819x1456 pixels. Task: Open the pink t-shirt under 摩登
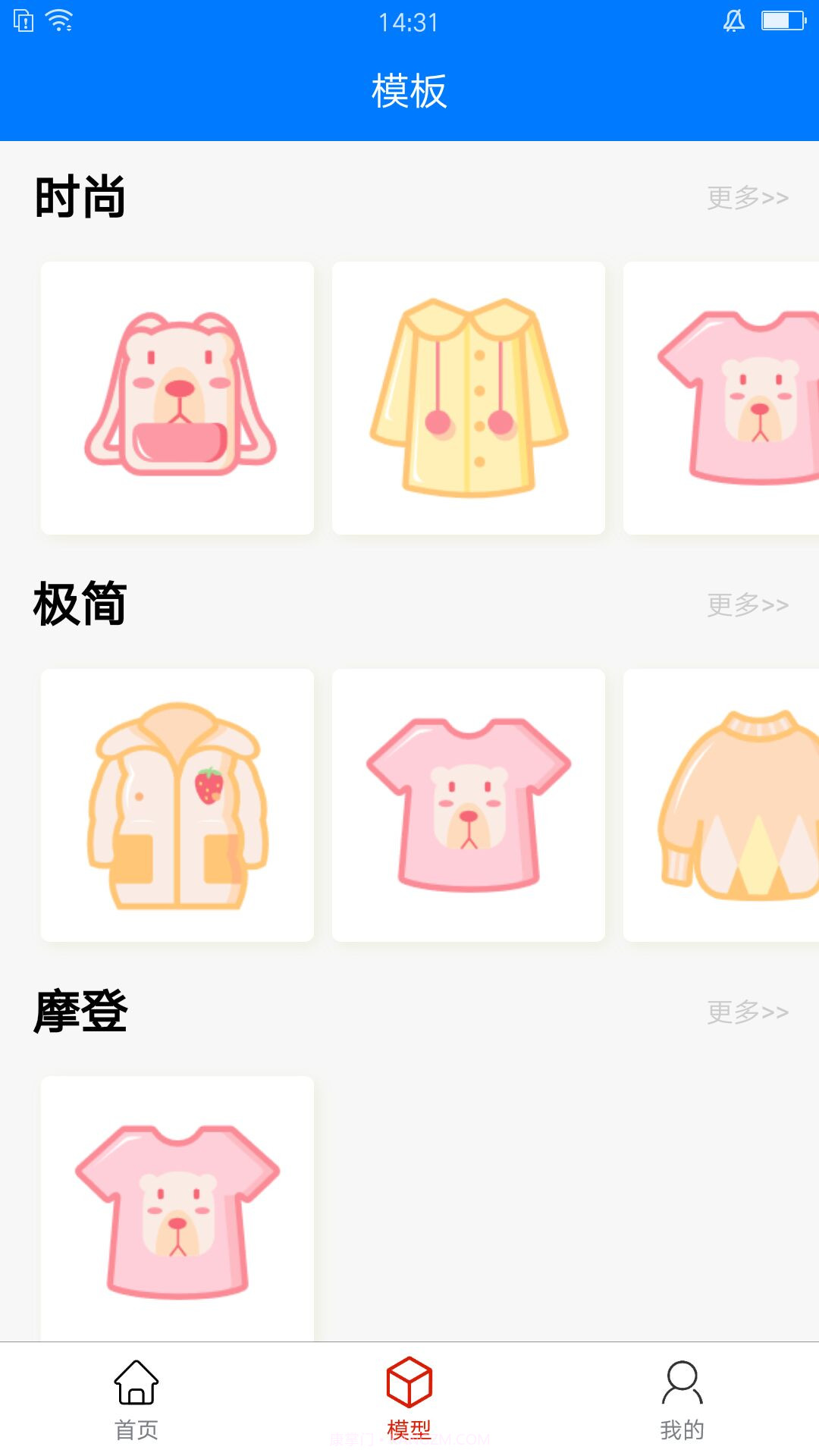click(178, 1212)
